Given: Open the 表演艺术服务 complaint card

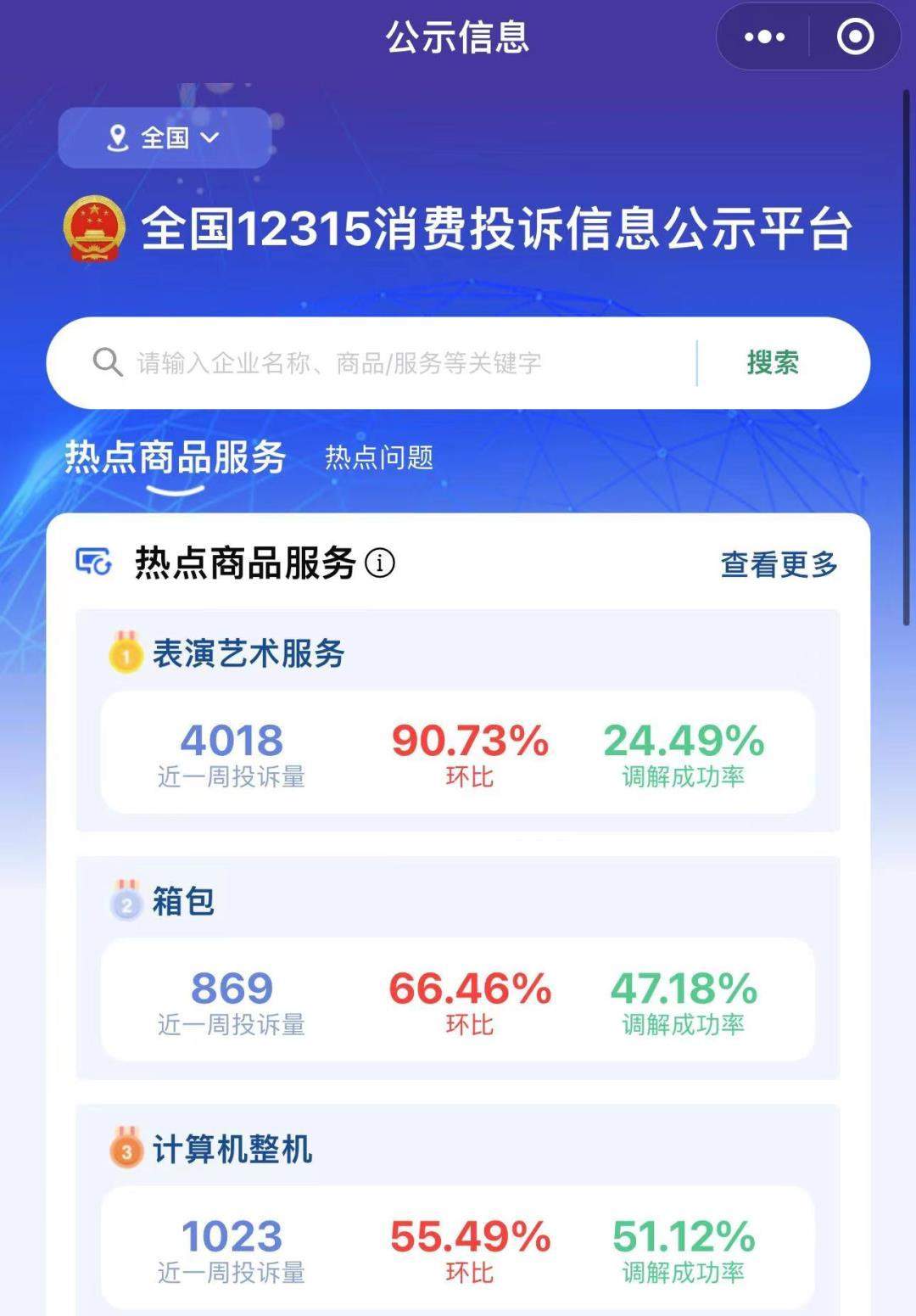Looking at the screenshot, I should click(x=458, y=721).
